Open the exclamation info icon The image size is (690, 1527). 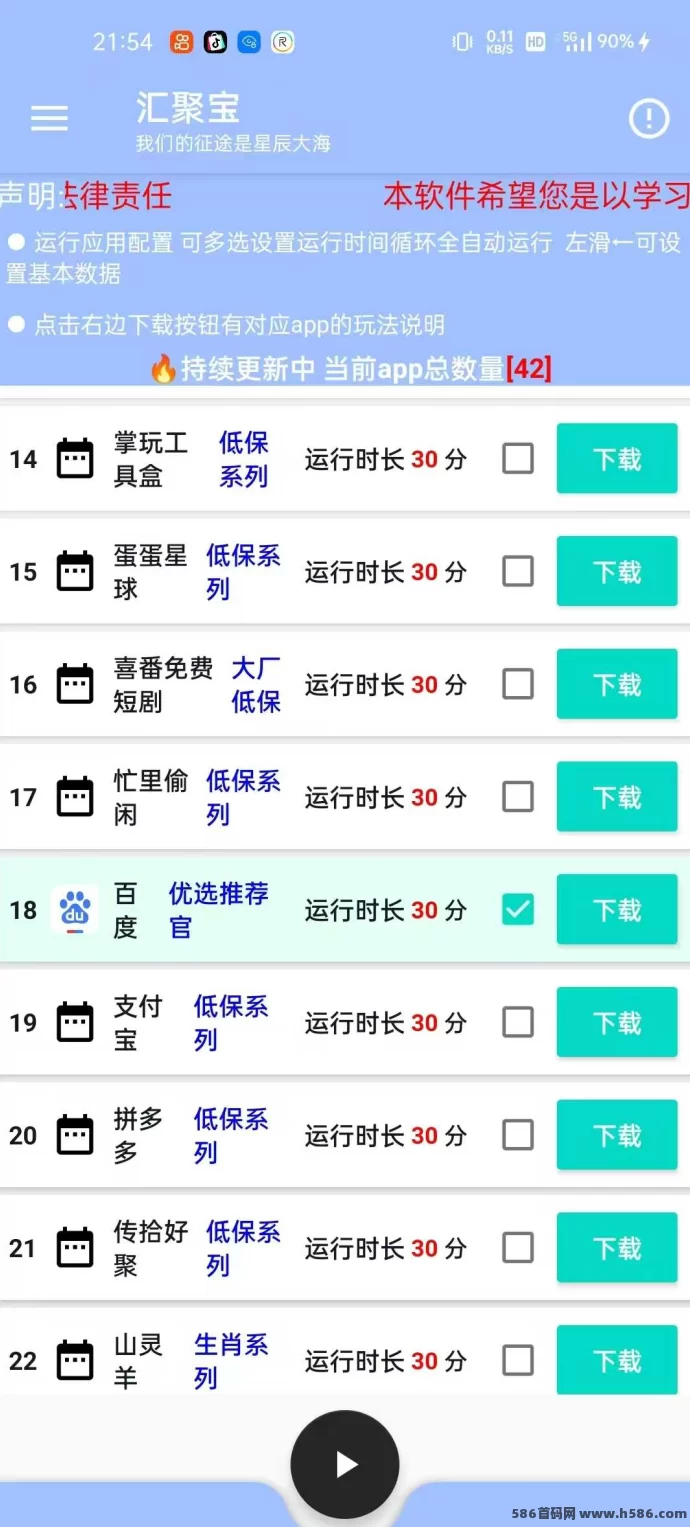(x=648, y=119)
